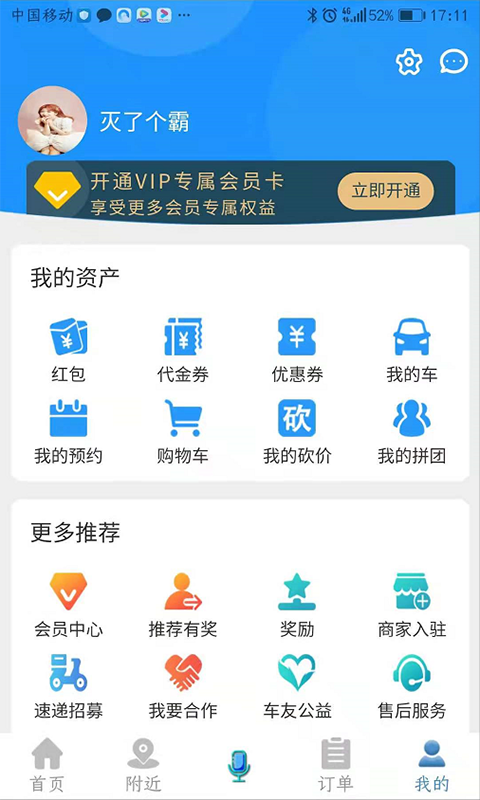Switch to the 首页 tab

point(47,765)
